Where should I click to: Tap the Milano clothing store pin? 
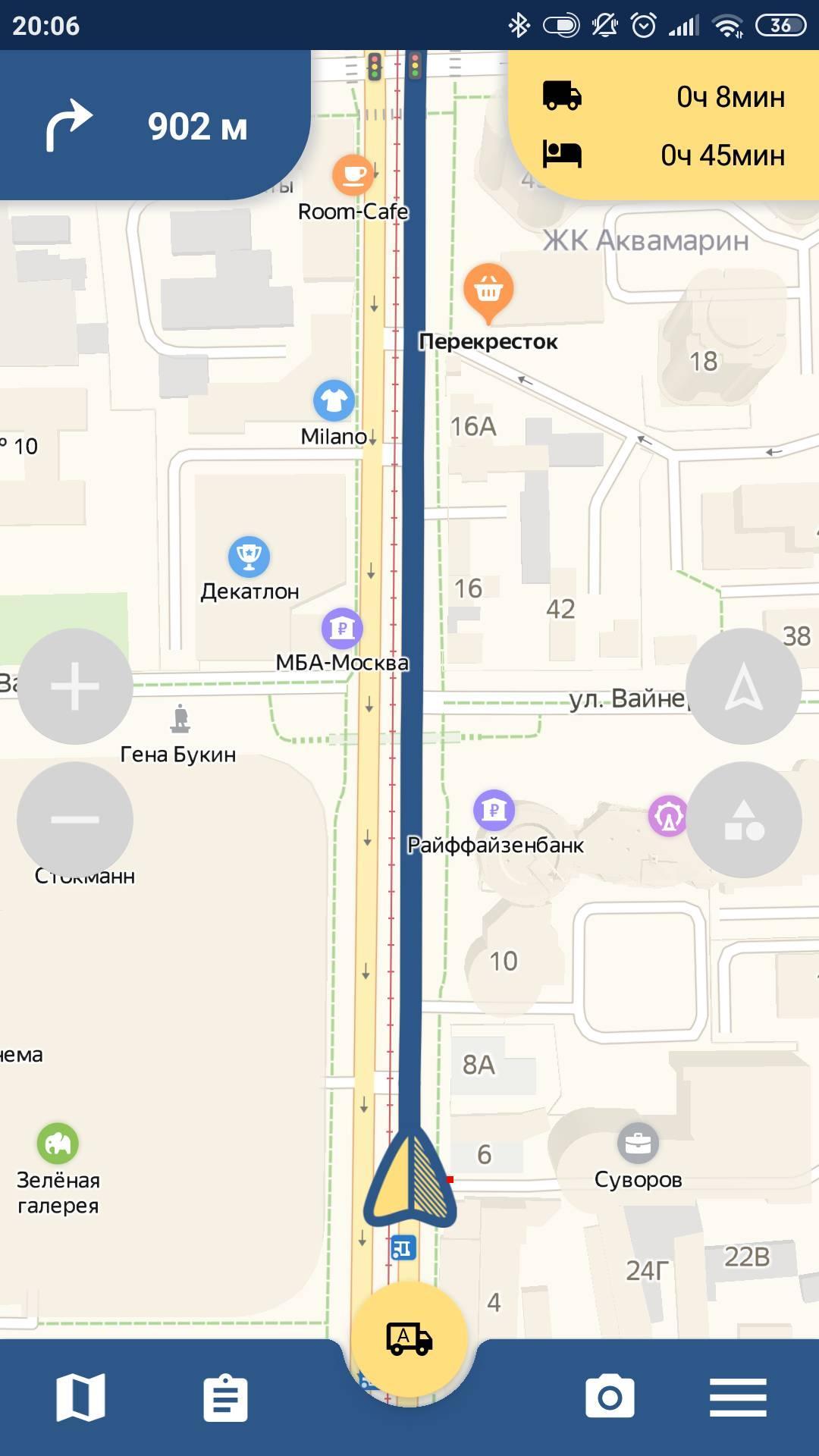pyautogui.click(x=334, y=400)
